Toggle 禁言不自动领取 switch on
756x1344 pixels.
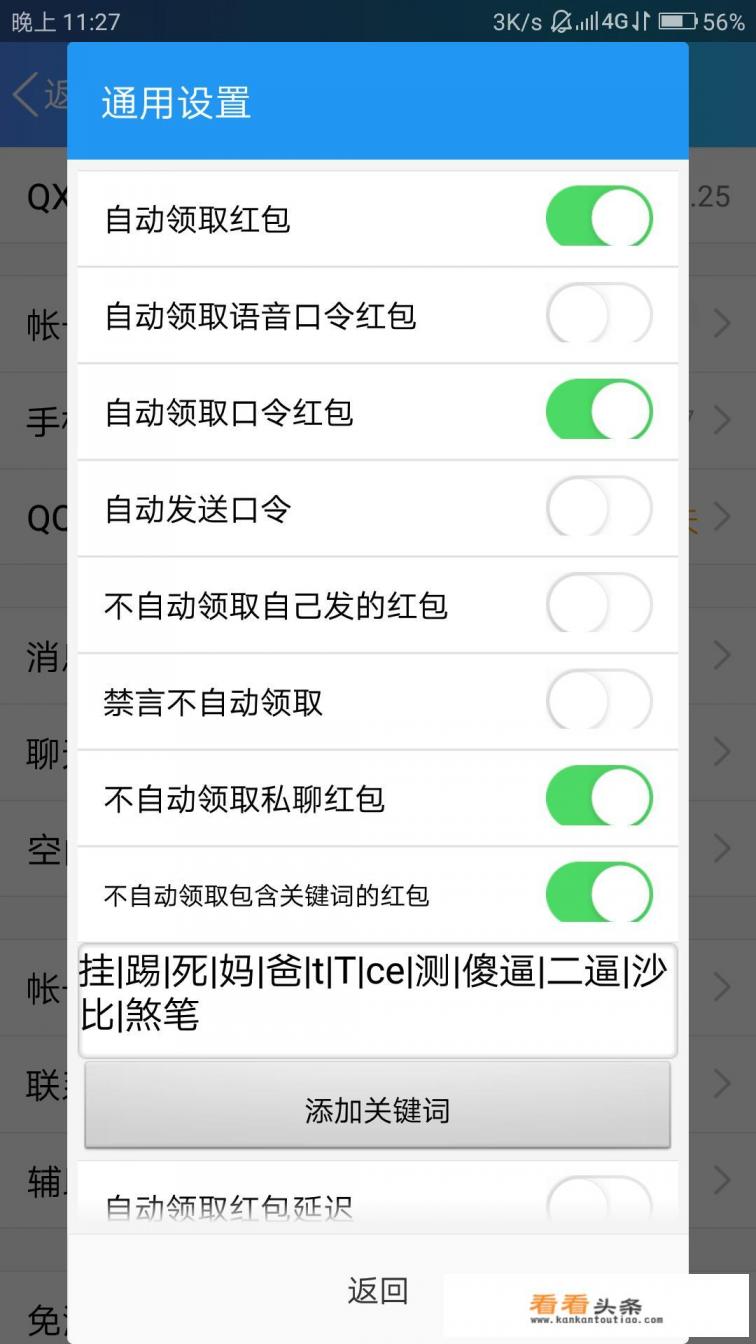click(599, 702)
